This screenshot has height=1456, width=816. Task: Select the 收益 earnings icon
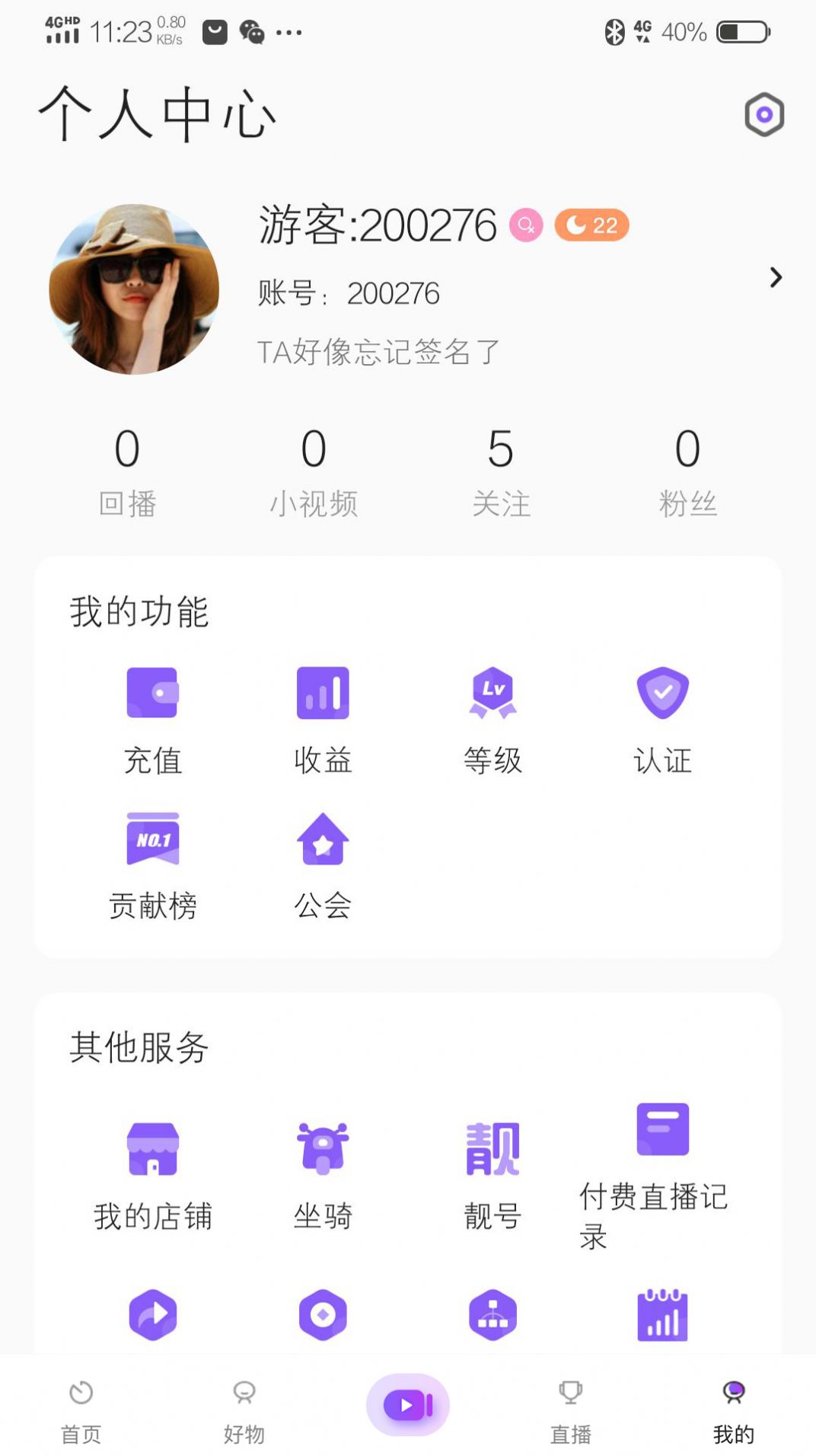[x=322, y=692]
